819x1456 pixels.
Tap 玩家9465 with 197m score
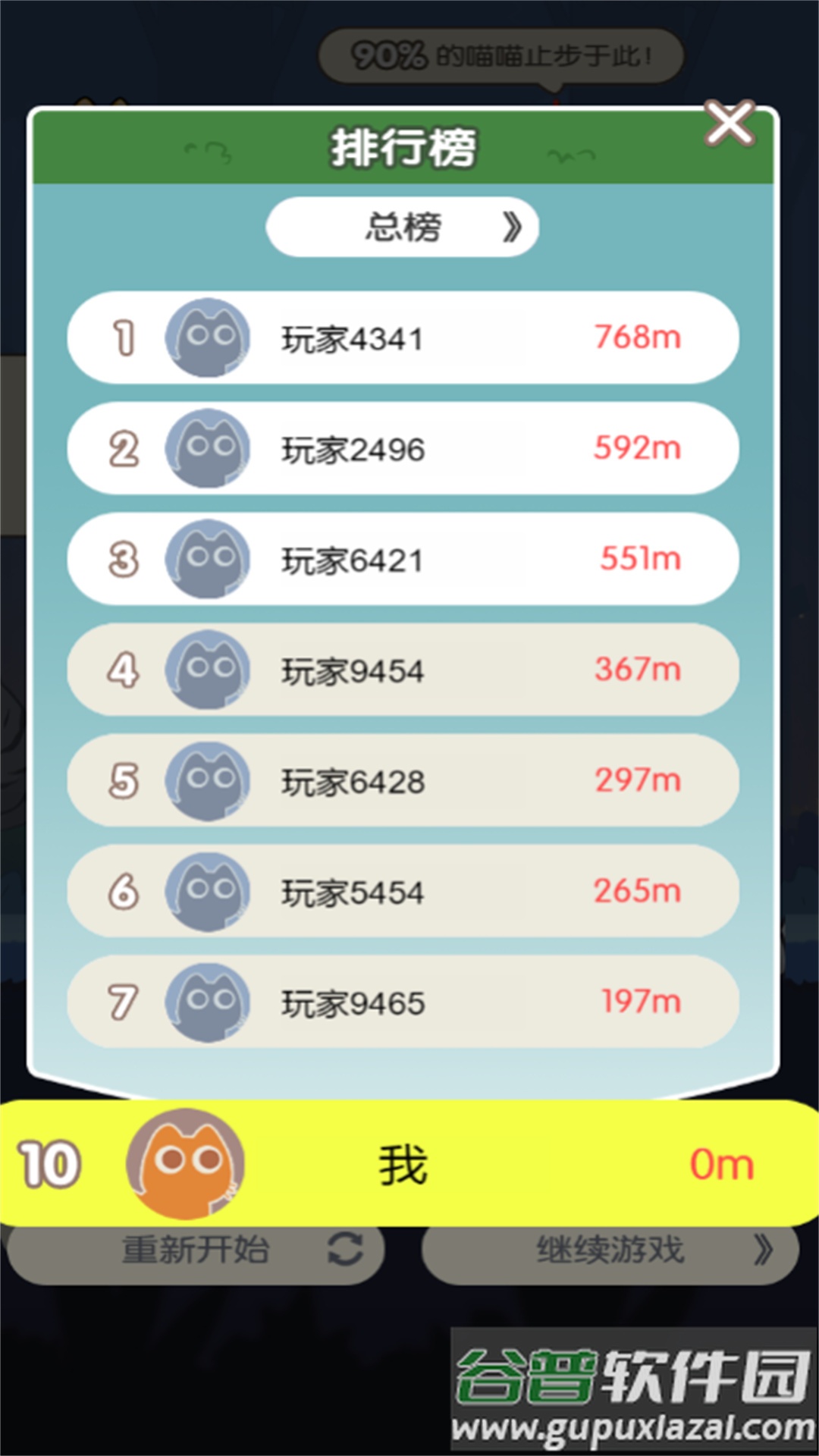click(403, 1002)
